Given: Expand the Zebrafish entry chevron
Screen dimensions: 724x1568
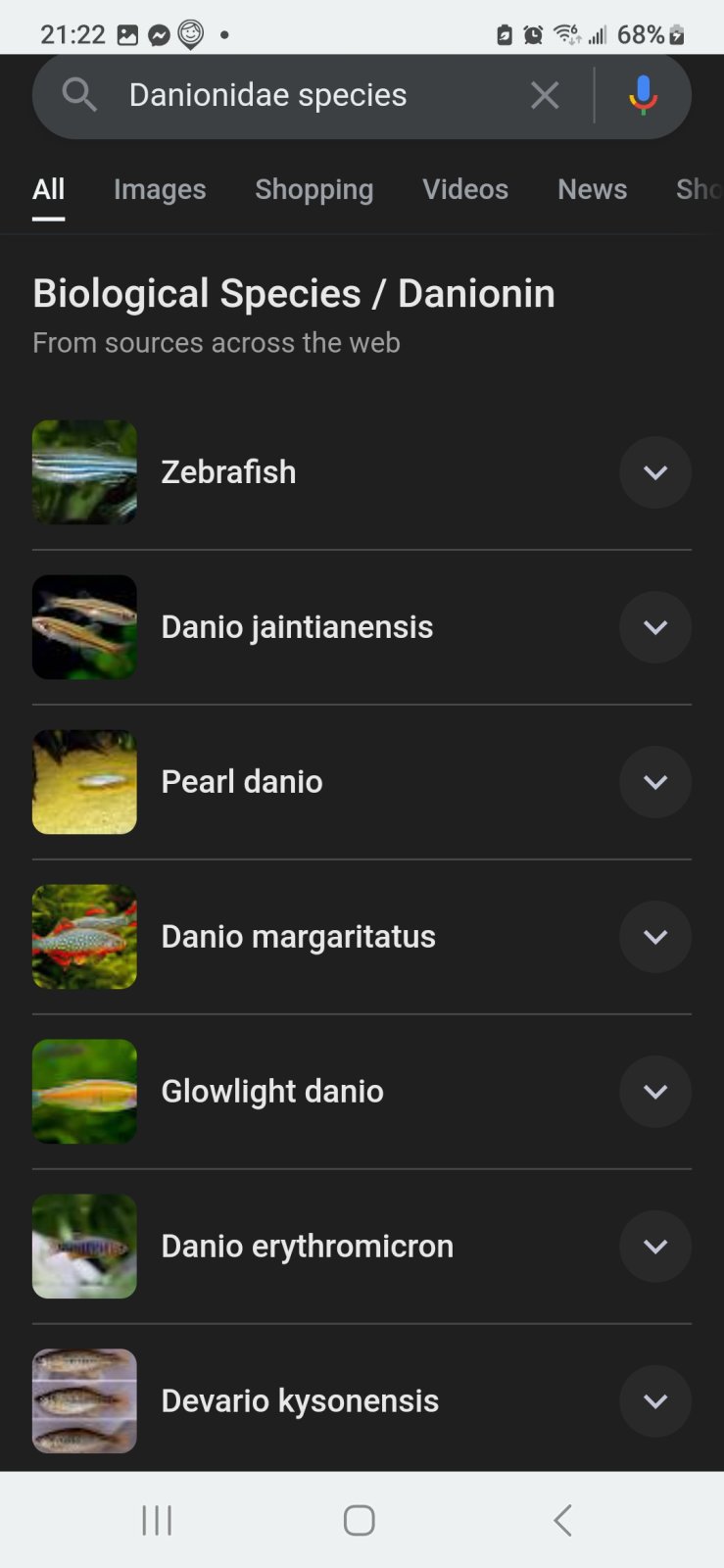Looking at the screenshot, I should (x=655, y=472).
